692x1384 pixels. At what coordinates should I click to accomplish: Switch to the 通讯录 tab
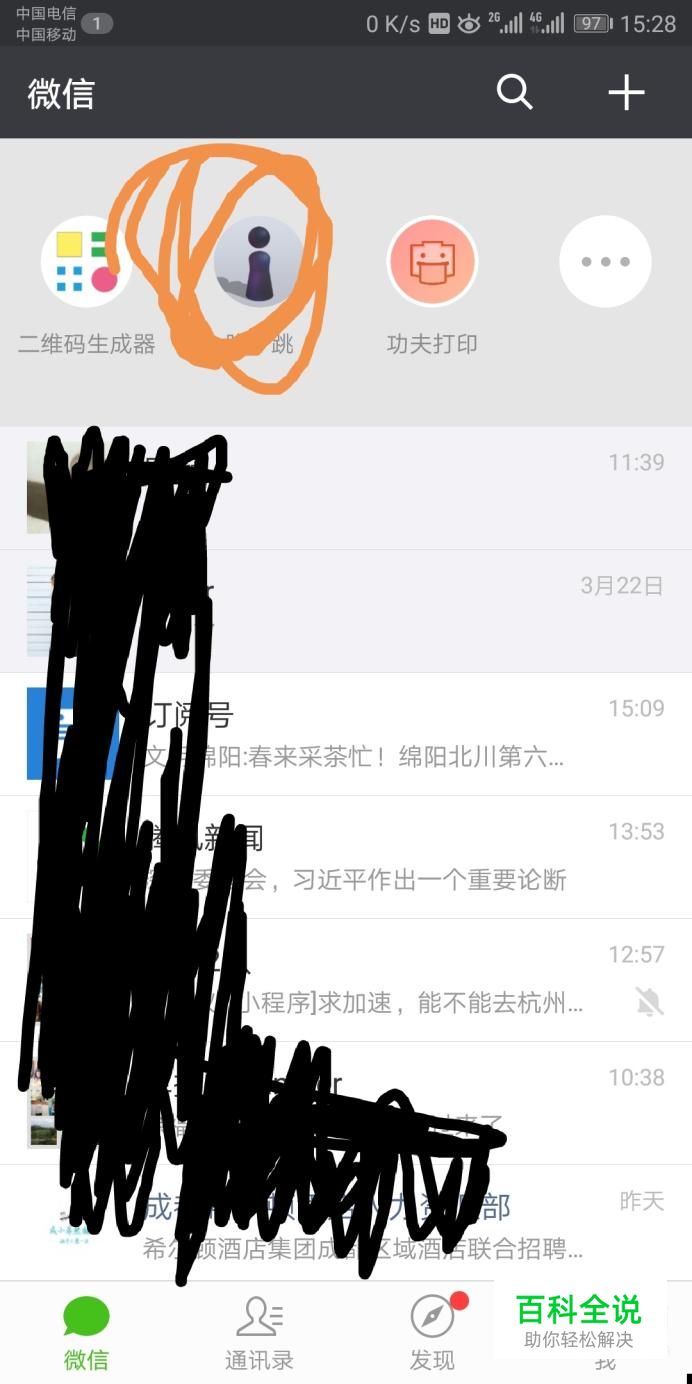pos(259,1332)
